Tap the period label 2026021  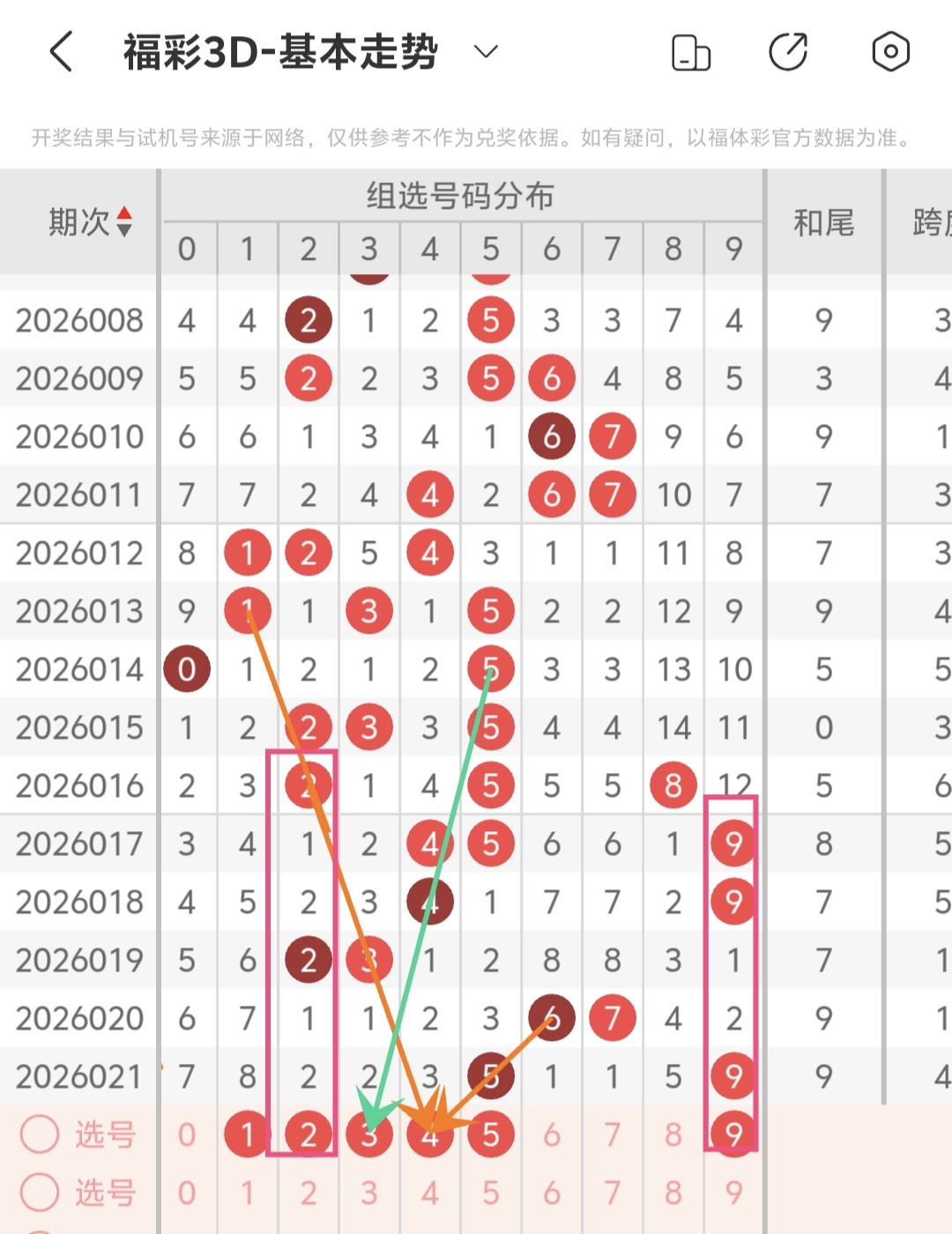[78, 1076]
